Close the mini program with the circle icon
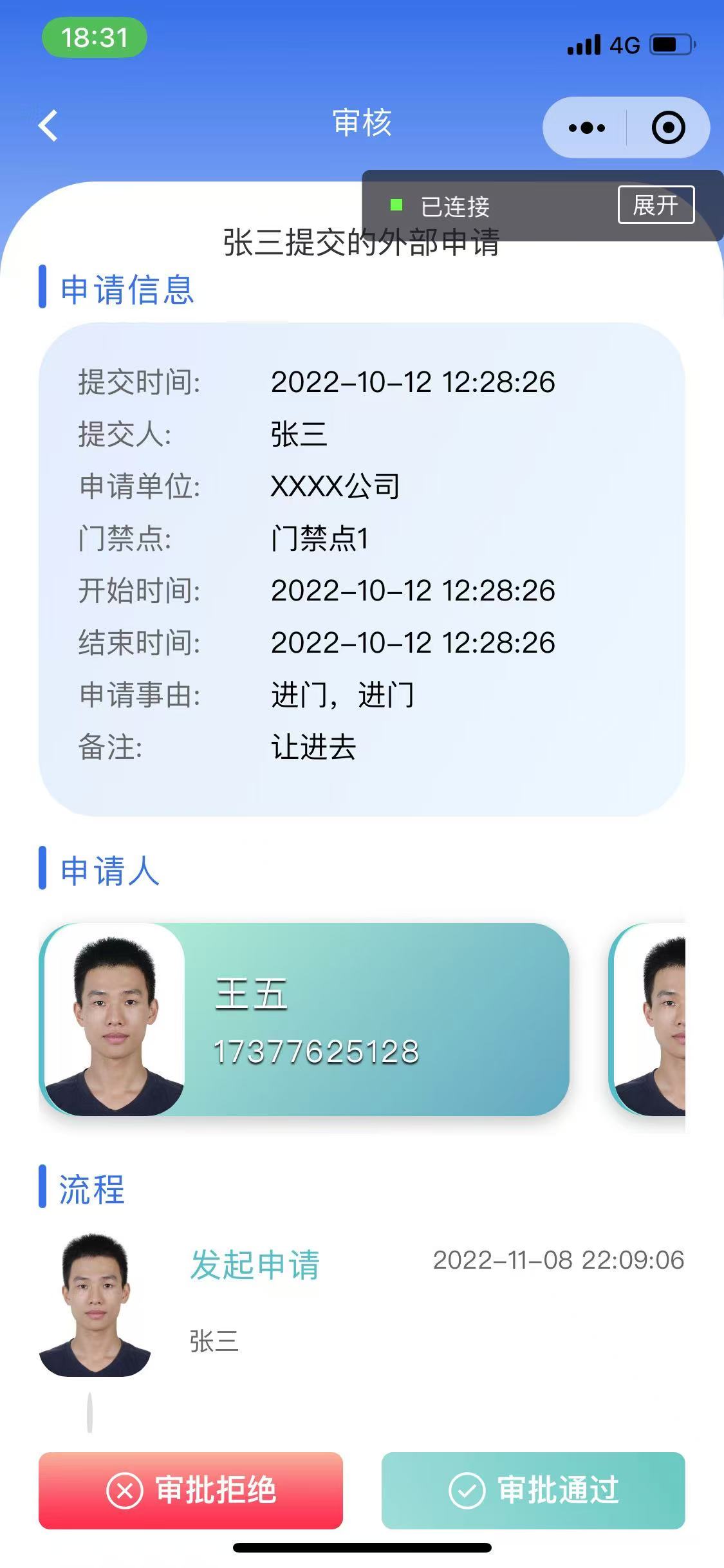Image resolution: width=724 pixels, height=1568 pixels. click(x=668, y=127)
